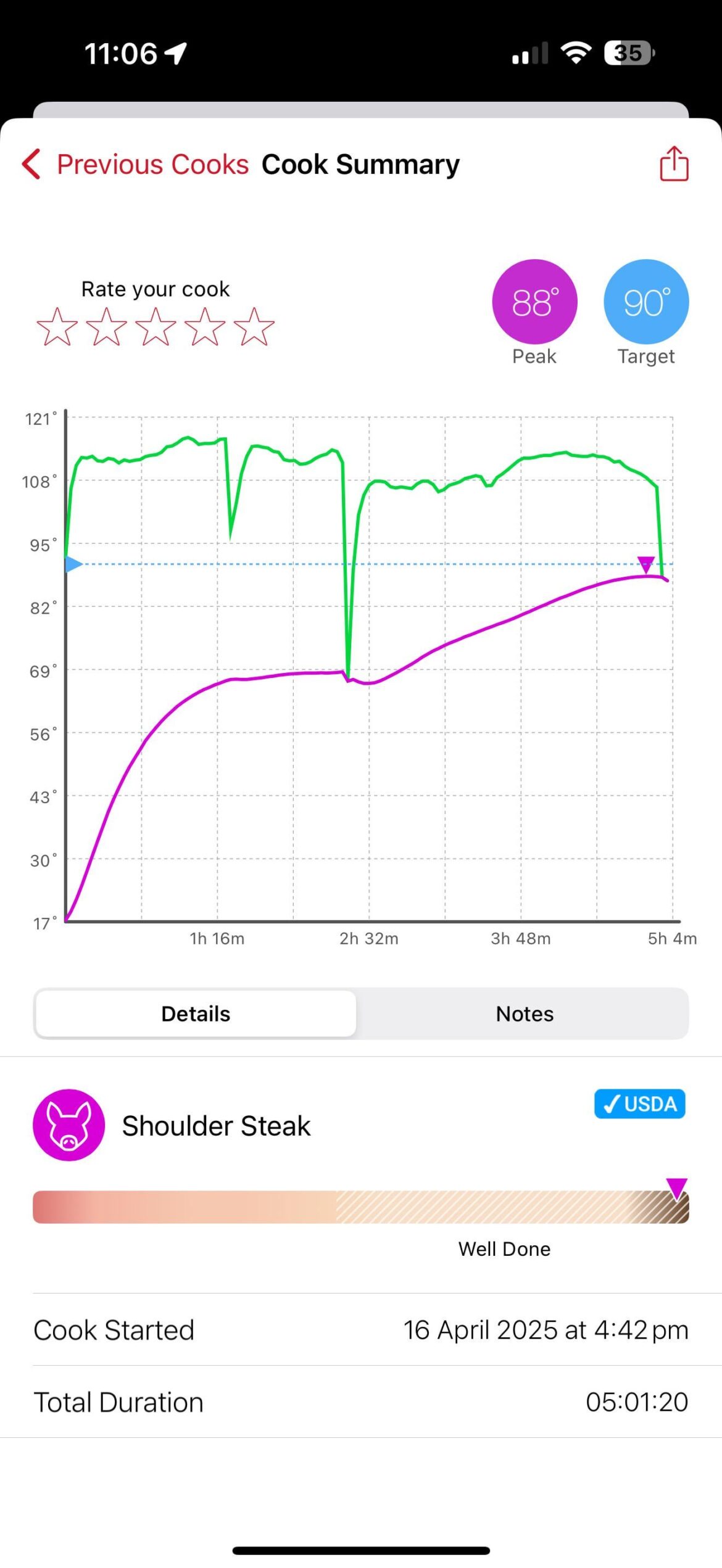Tap the pink pig icon beside Shoulder Steak
Screen dimensions: 722x1568
pyautogui.click(x=68, y=1124)
